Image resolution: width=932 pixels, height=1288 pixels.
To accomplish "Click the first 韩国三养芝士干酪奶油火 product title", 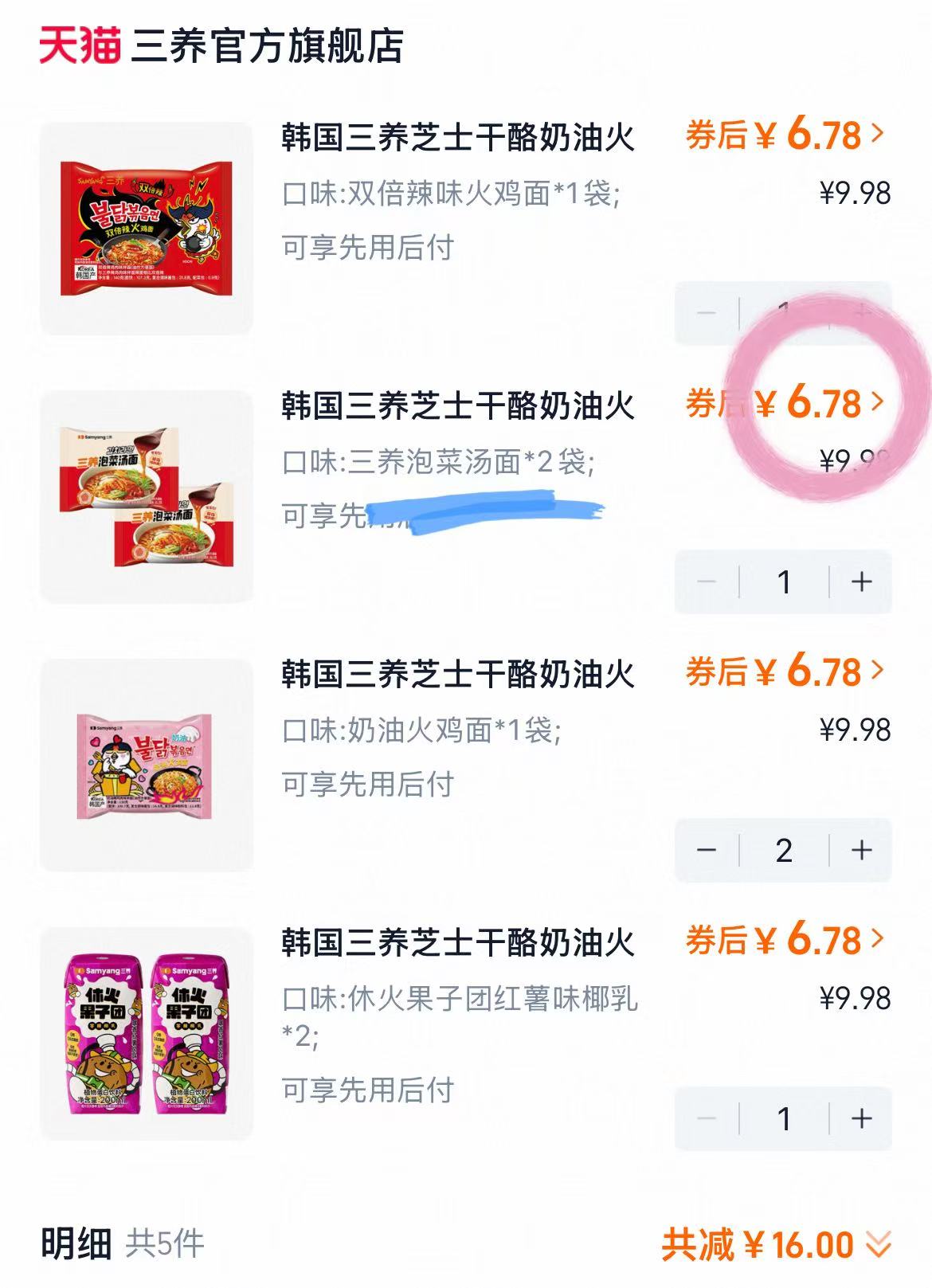I will tap(456, 136).
